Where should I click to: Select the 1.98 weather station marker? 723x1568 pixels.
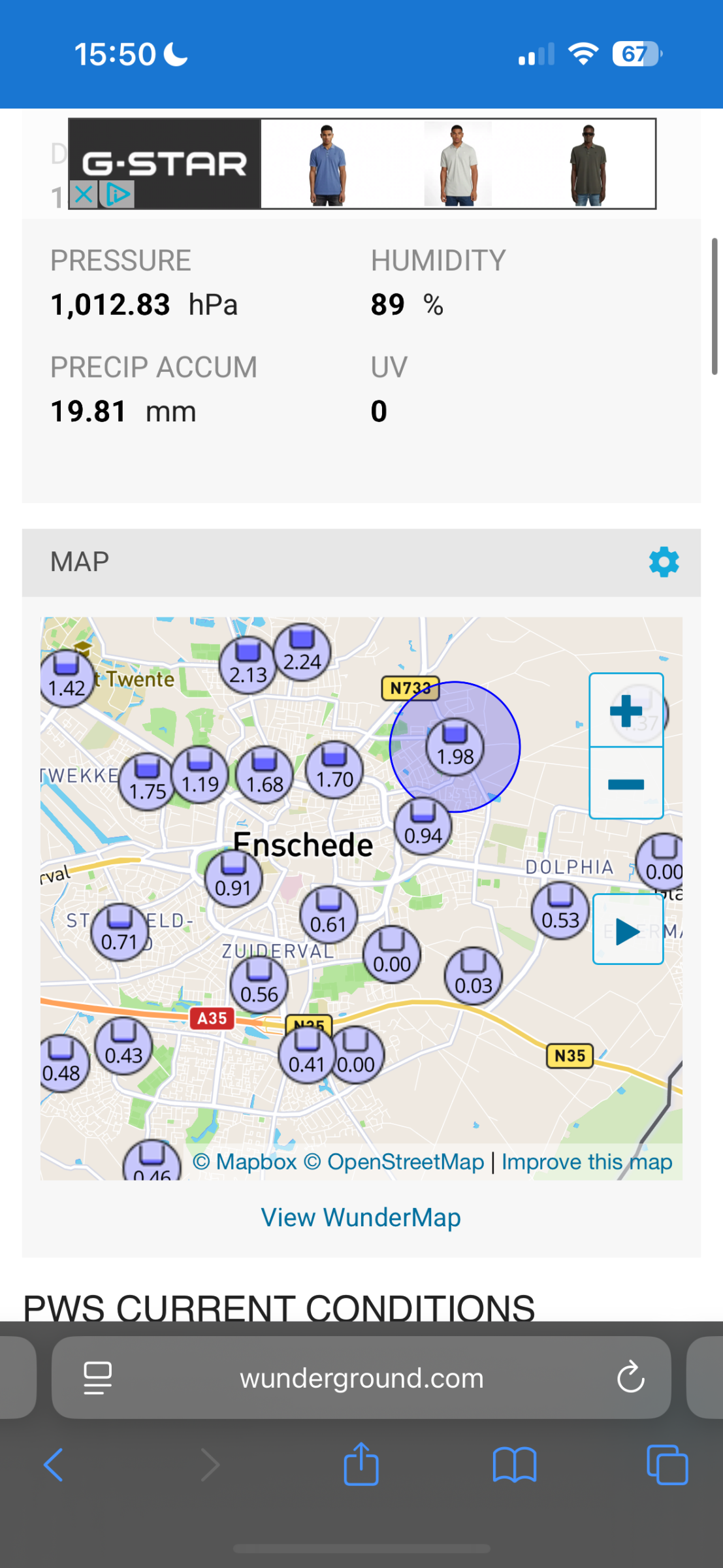pos(455,747)
